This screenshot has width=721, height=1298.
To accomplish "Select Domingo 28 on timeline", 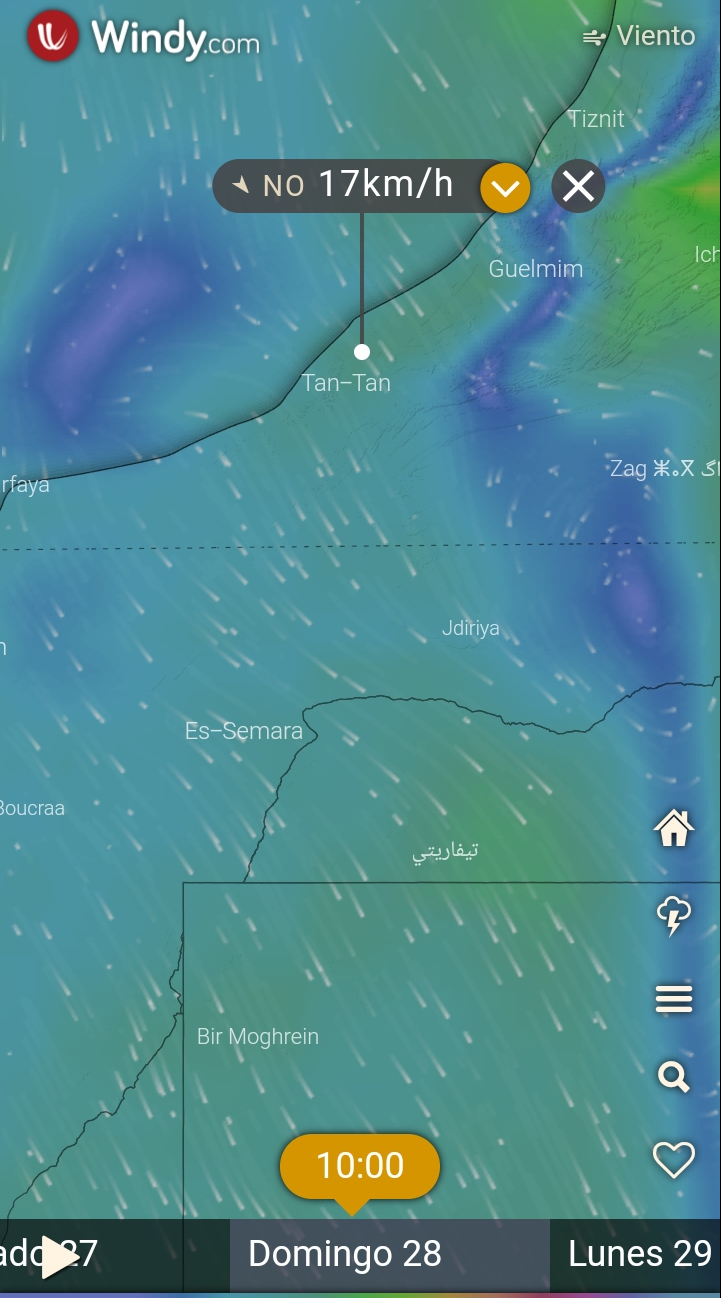I will pos(345,1254).
